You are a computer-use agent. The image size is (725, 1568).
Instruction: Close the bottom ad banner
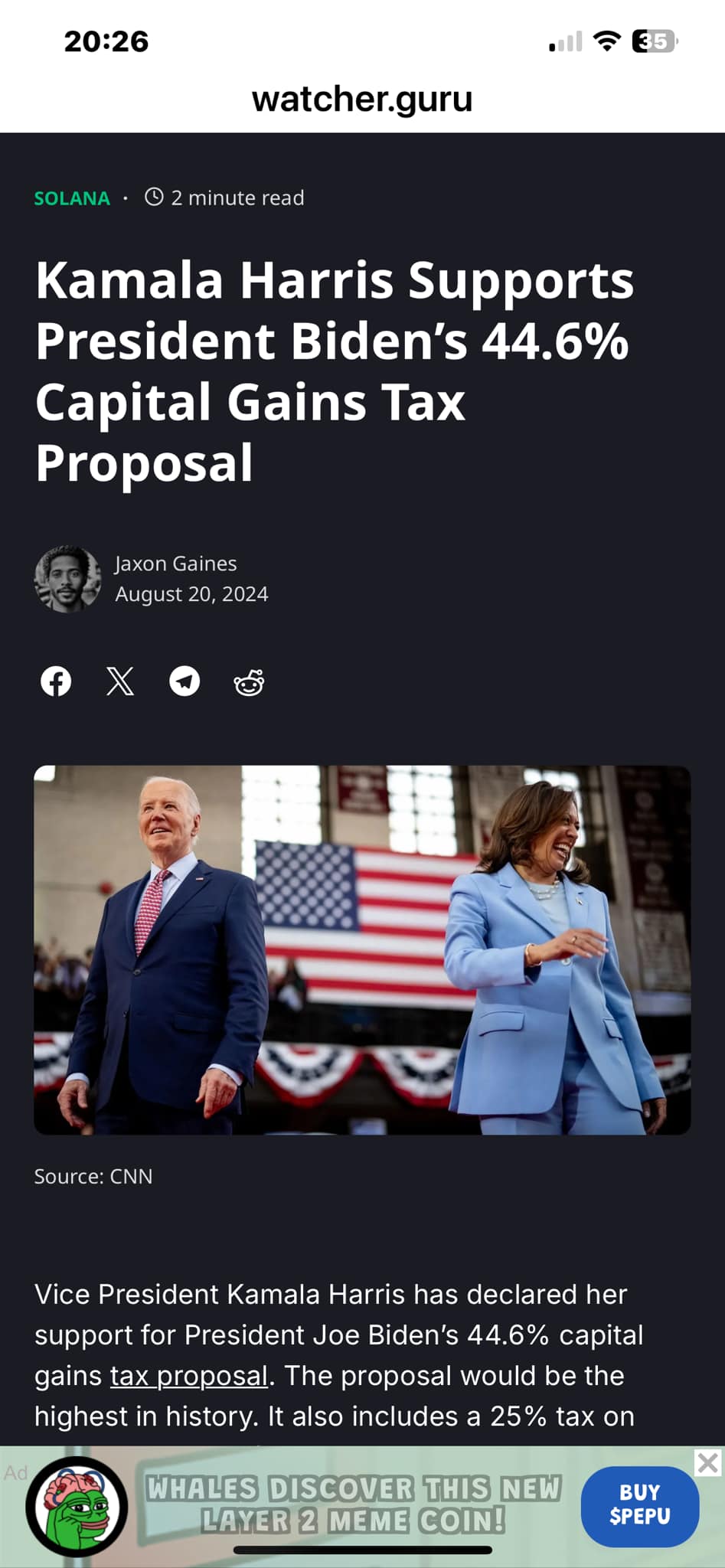tap(708, 1463)
